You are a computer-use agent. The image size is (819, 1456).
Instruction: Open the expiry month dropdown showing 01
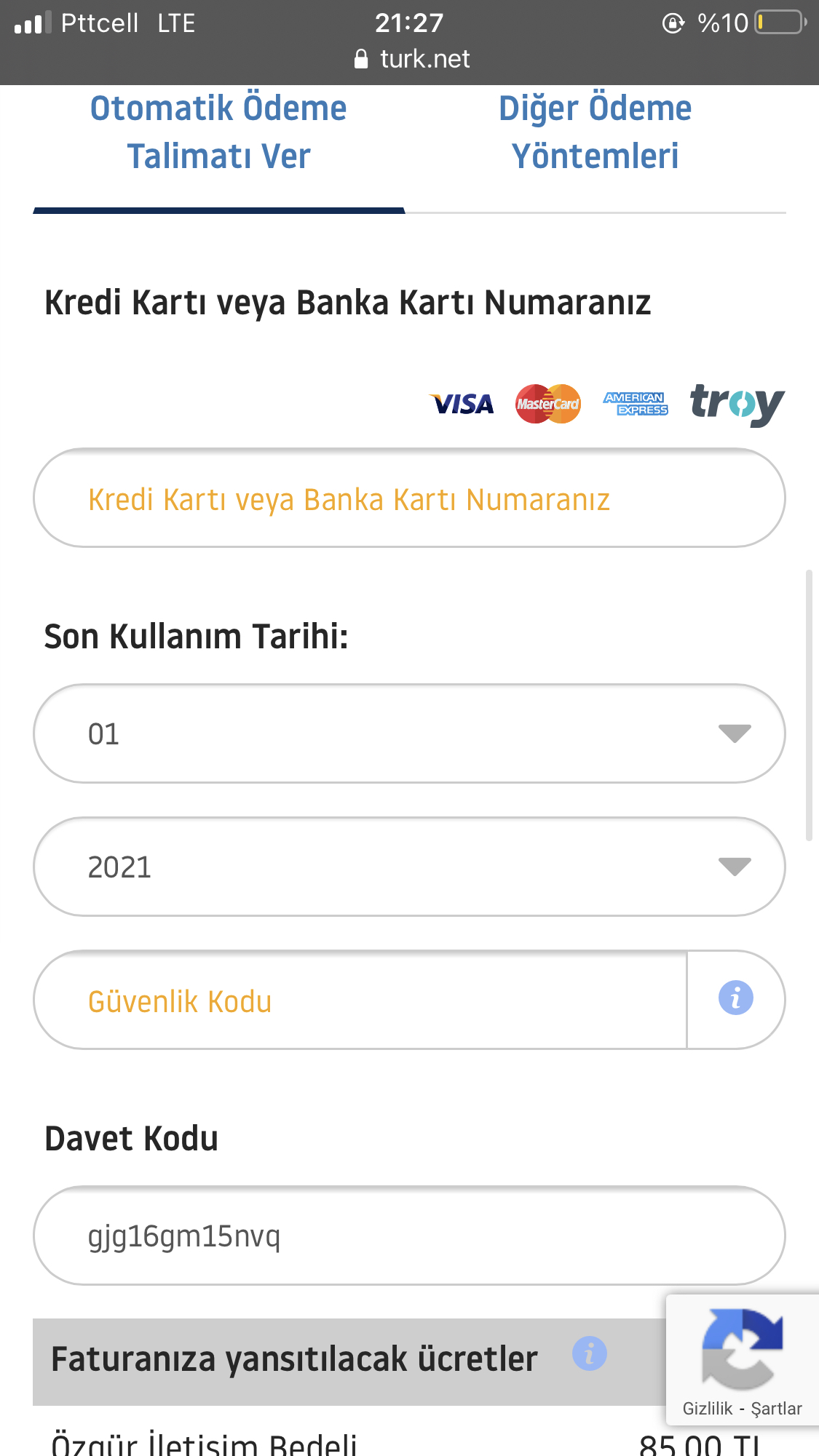tap(409, 733)
